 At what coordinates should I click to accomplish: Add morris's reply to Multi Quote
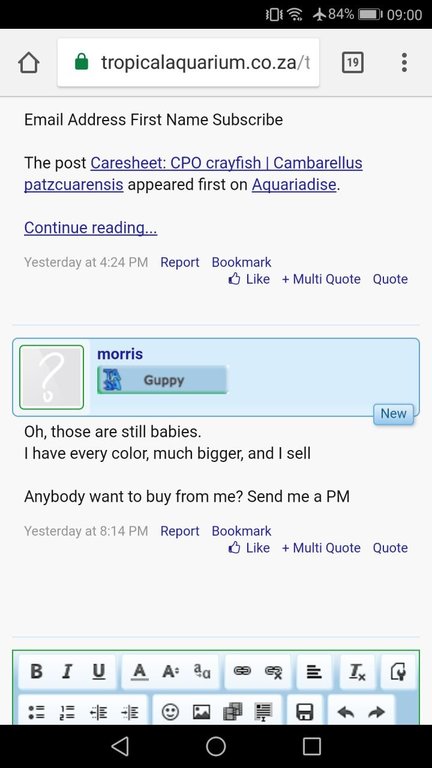point(321,548)
